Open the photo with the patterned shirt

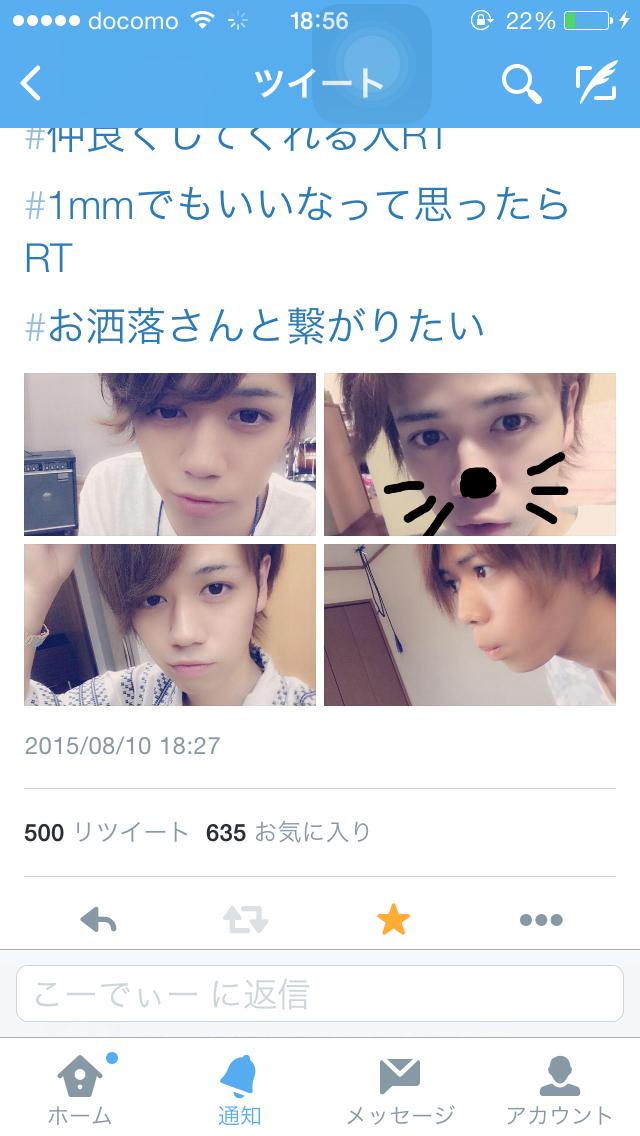[x=170, y=625]
